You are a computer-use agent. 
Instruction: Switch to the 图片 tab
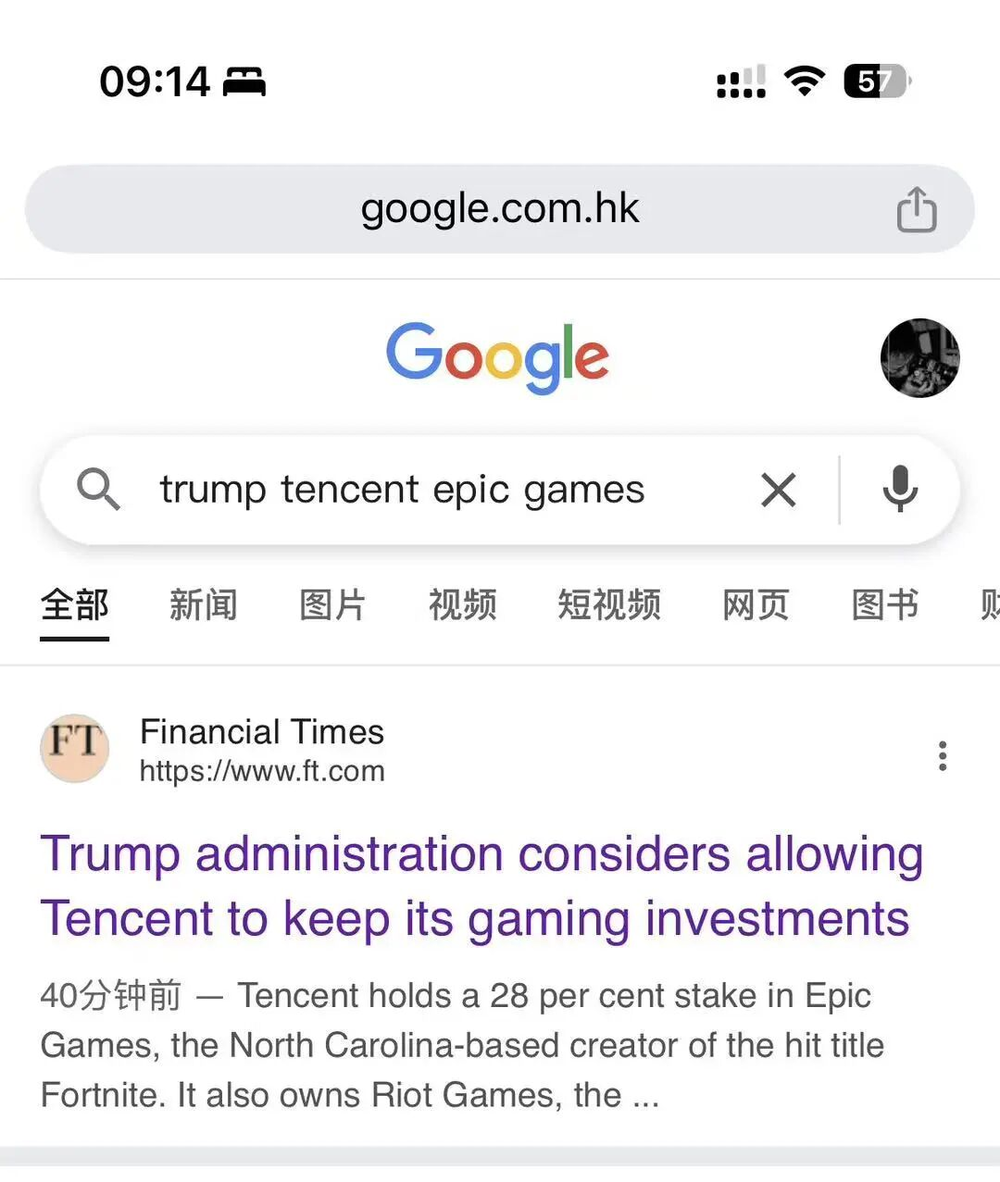click(332, 605)
